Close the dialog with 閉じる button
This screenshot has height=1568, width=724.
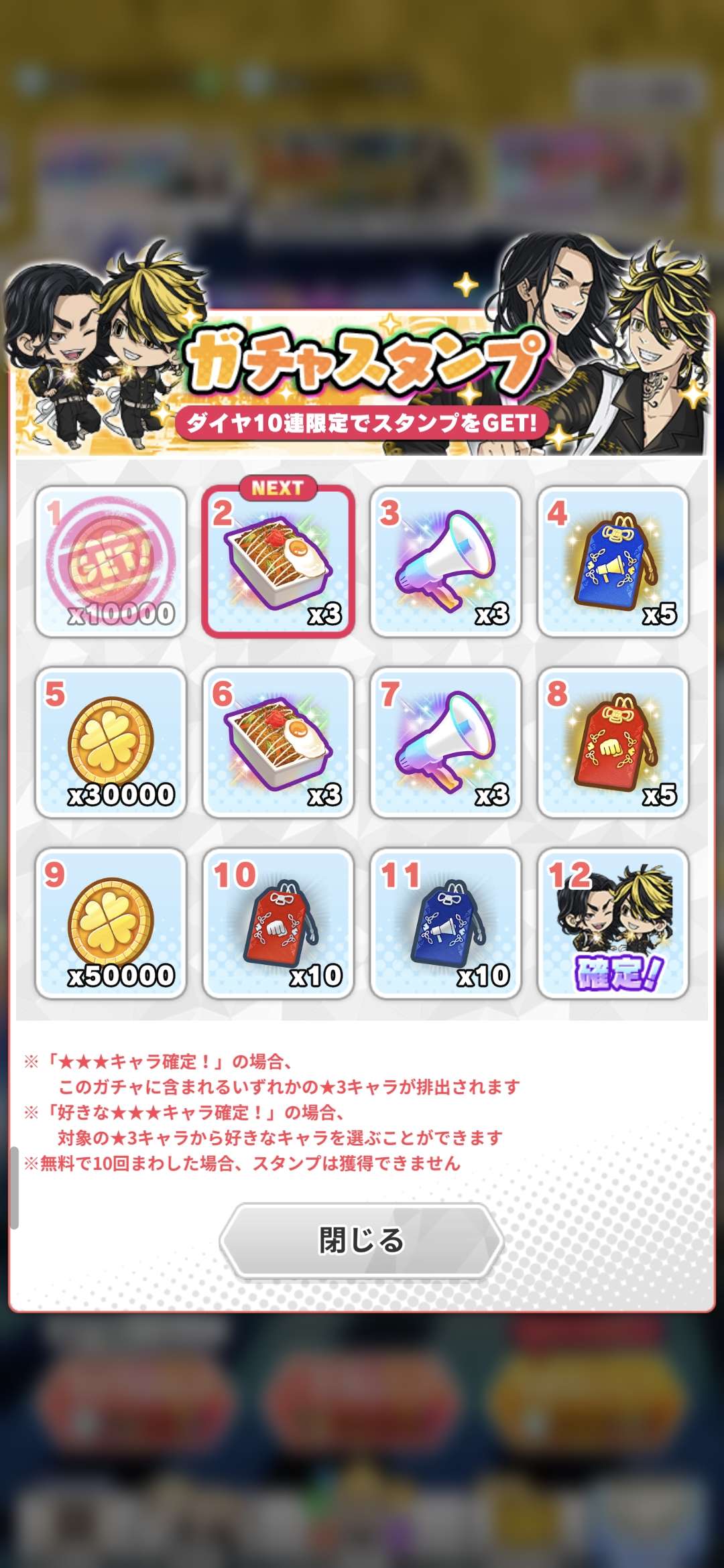pyautogui.click(x=361, y=1240)
